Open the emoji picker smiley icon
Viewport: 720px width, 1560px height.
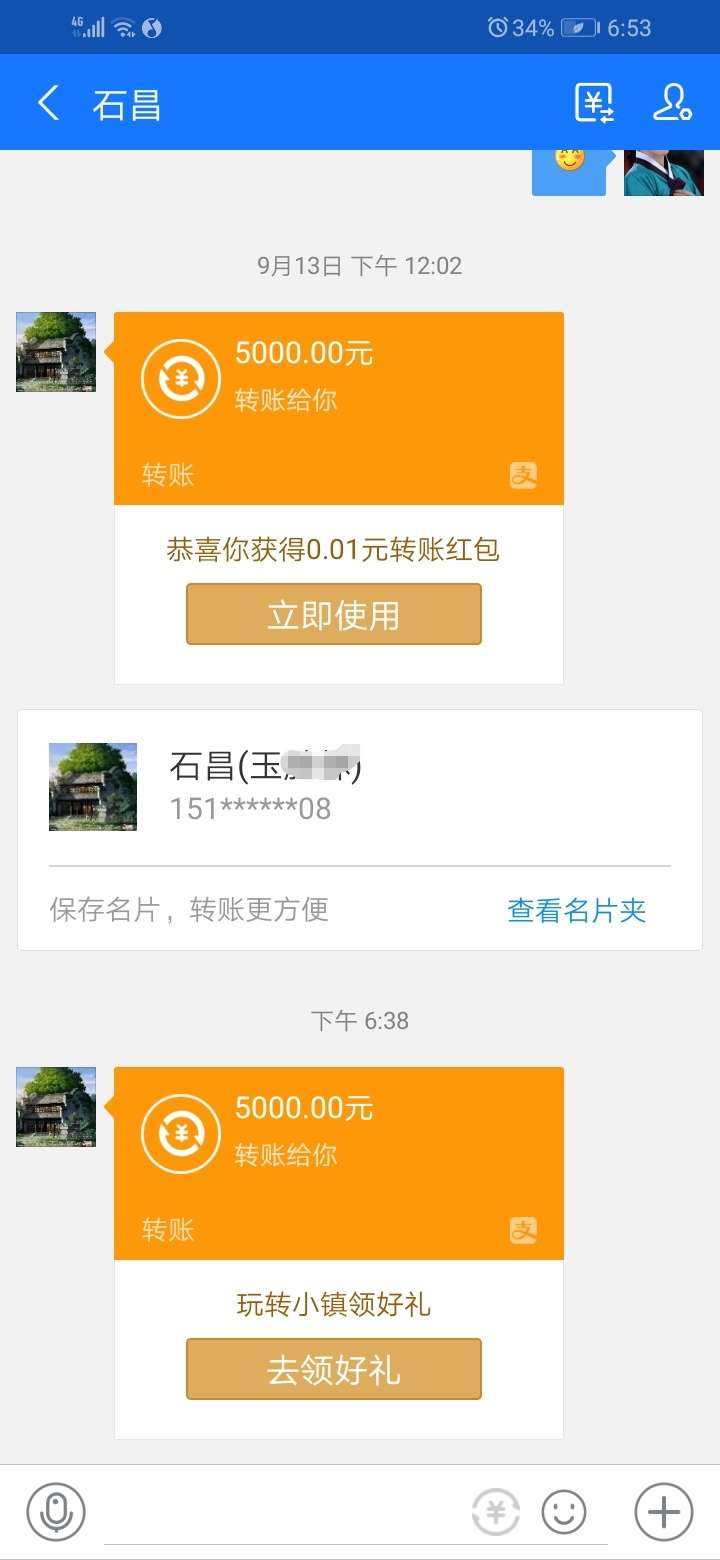click(x=563, y=1512)
